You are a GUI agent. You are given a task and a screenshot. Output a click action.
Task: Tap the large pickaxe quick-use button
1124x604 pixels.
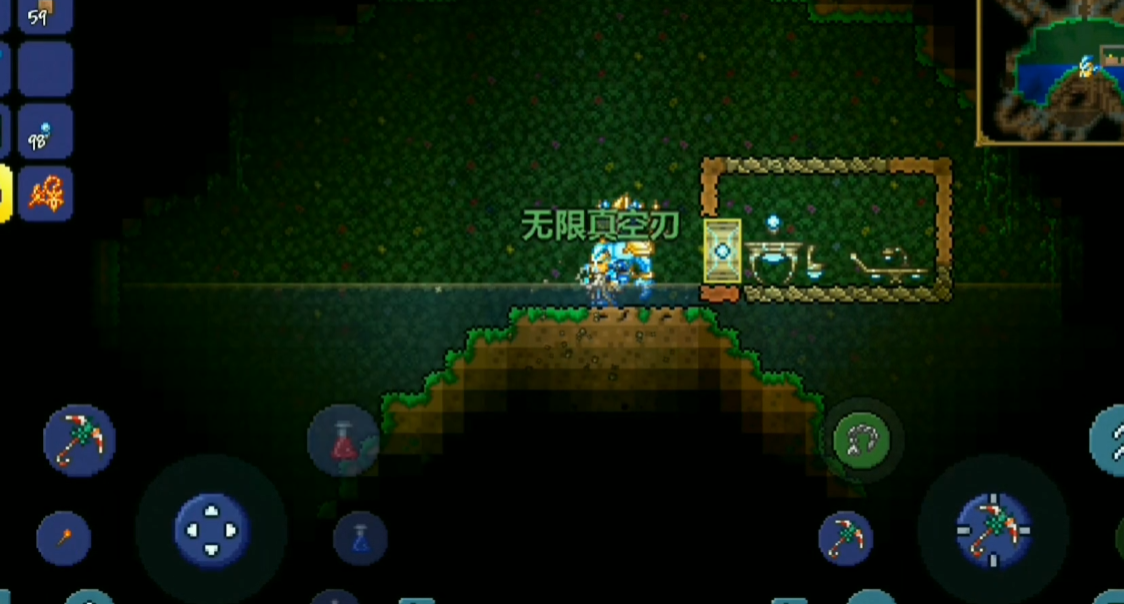click(x=79, y=440)
